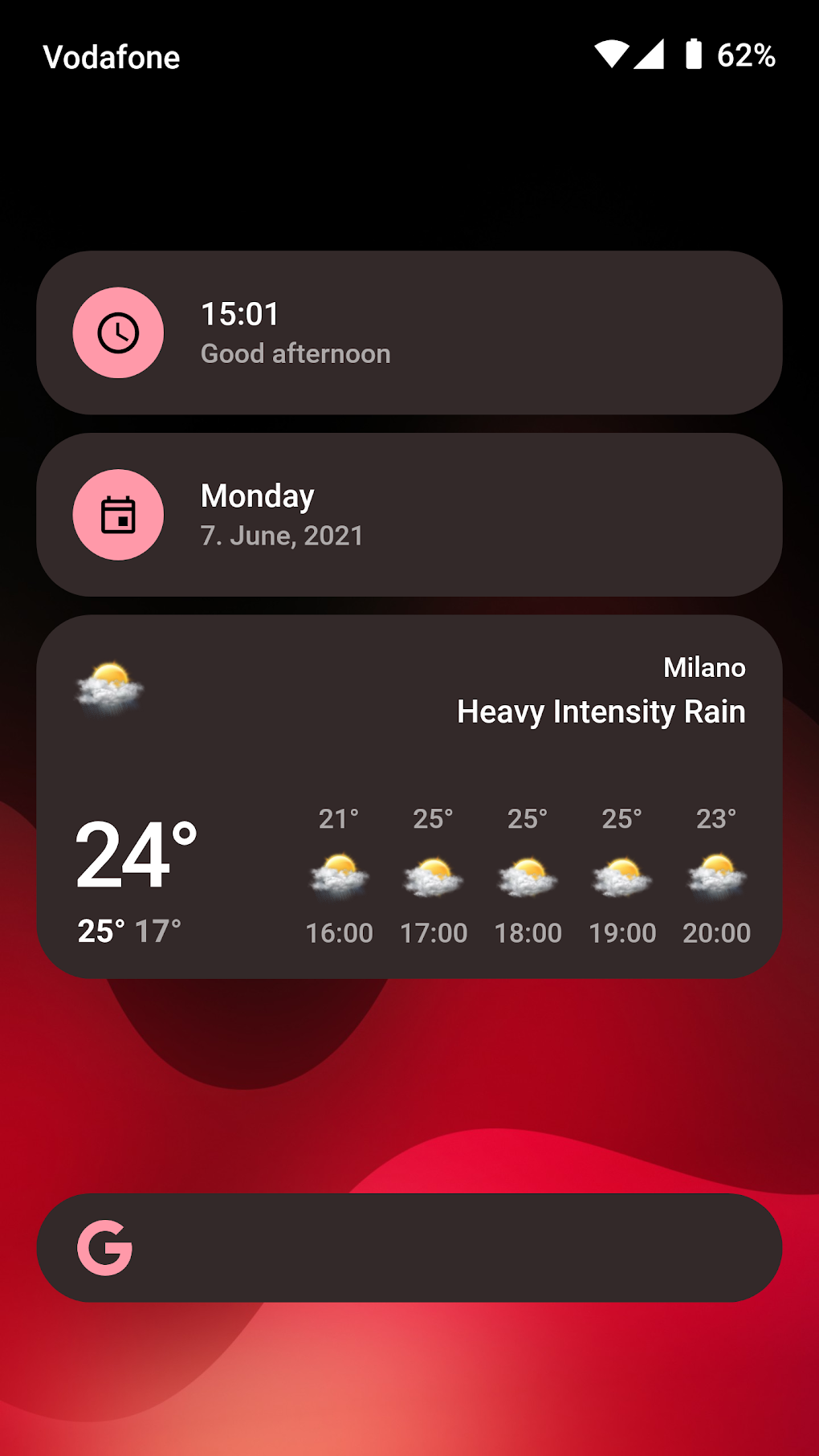Open the clock widget showing 15:01
The height and width of the screenshot is (1456, 819).
pyautogui.click(x=409, y=332)
